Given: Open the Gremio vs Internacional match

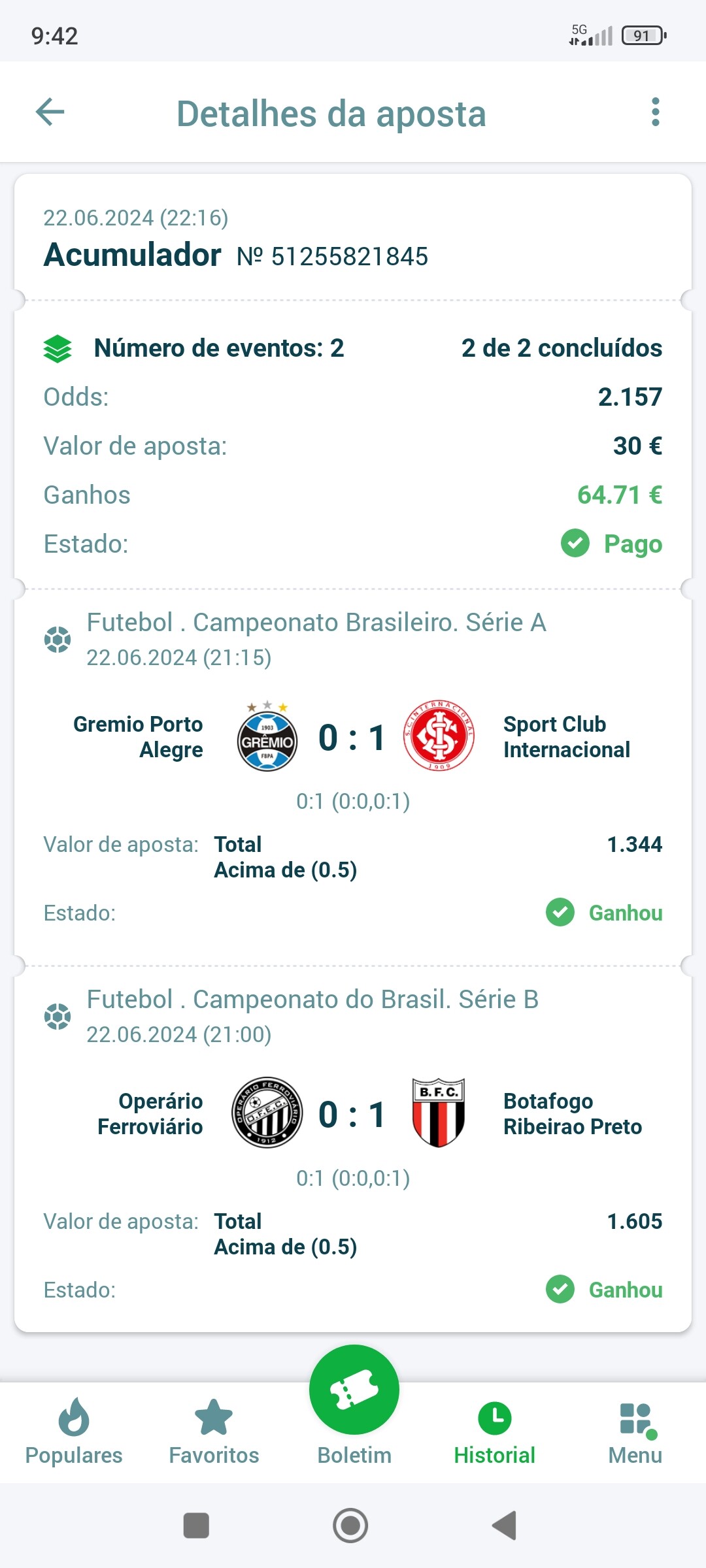Looking at the screenshot, I should click(353, 738).
